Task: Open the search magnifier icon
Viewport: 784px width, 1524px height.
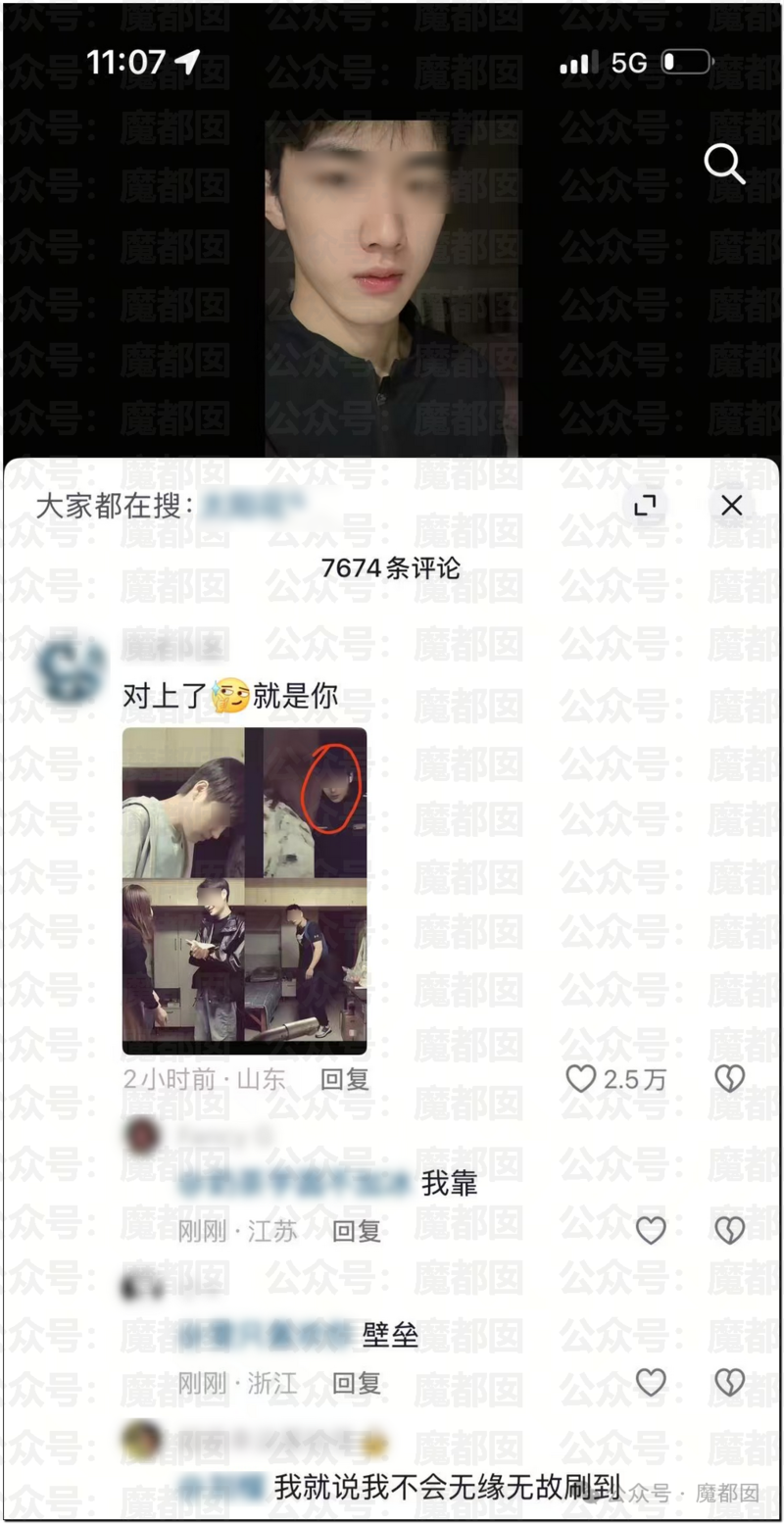Action: [724, 165]
